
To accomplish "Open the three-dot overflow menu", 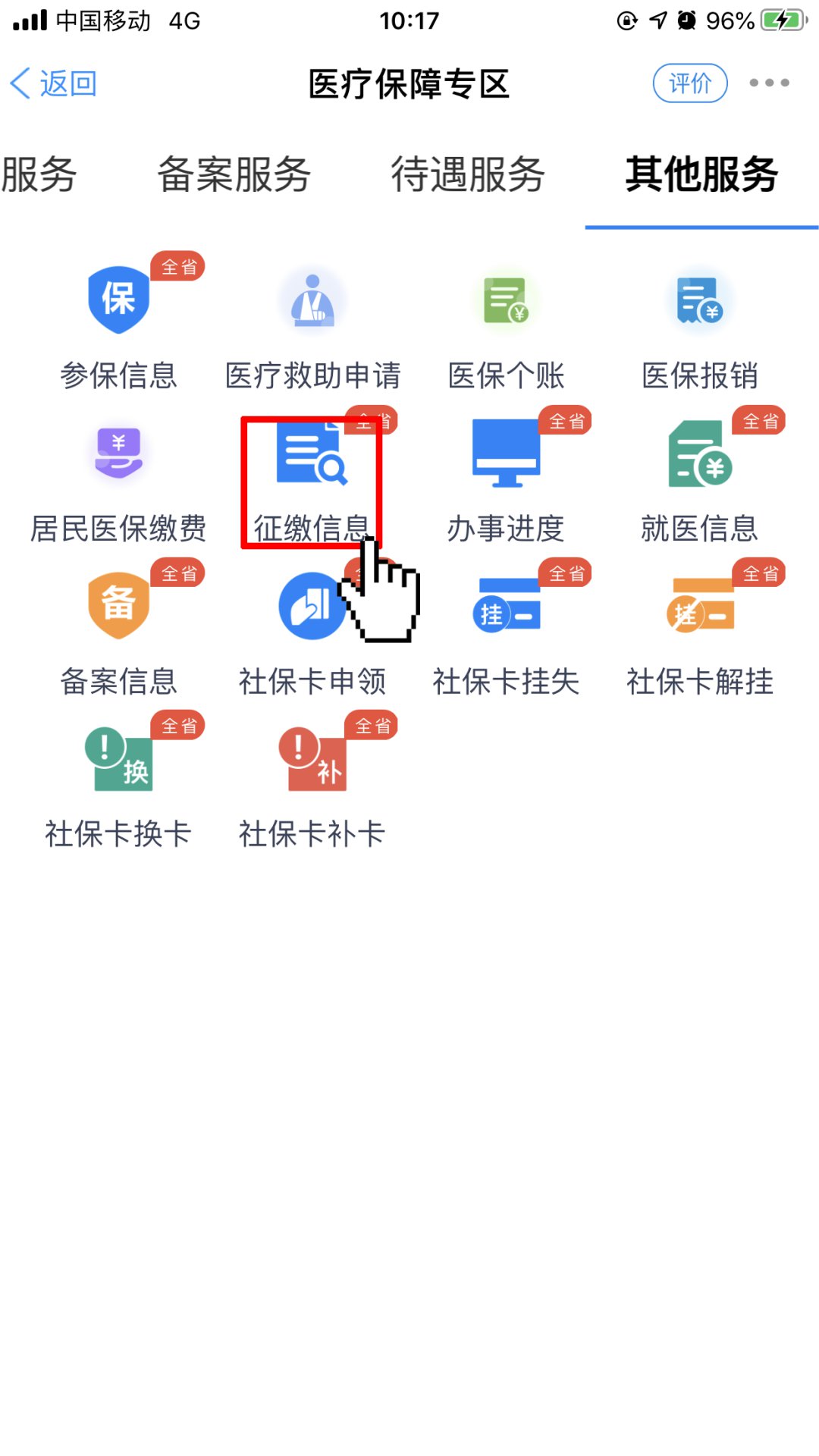I will point(769,83).
